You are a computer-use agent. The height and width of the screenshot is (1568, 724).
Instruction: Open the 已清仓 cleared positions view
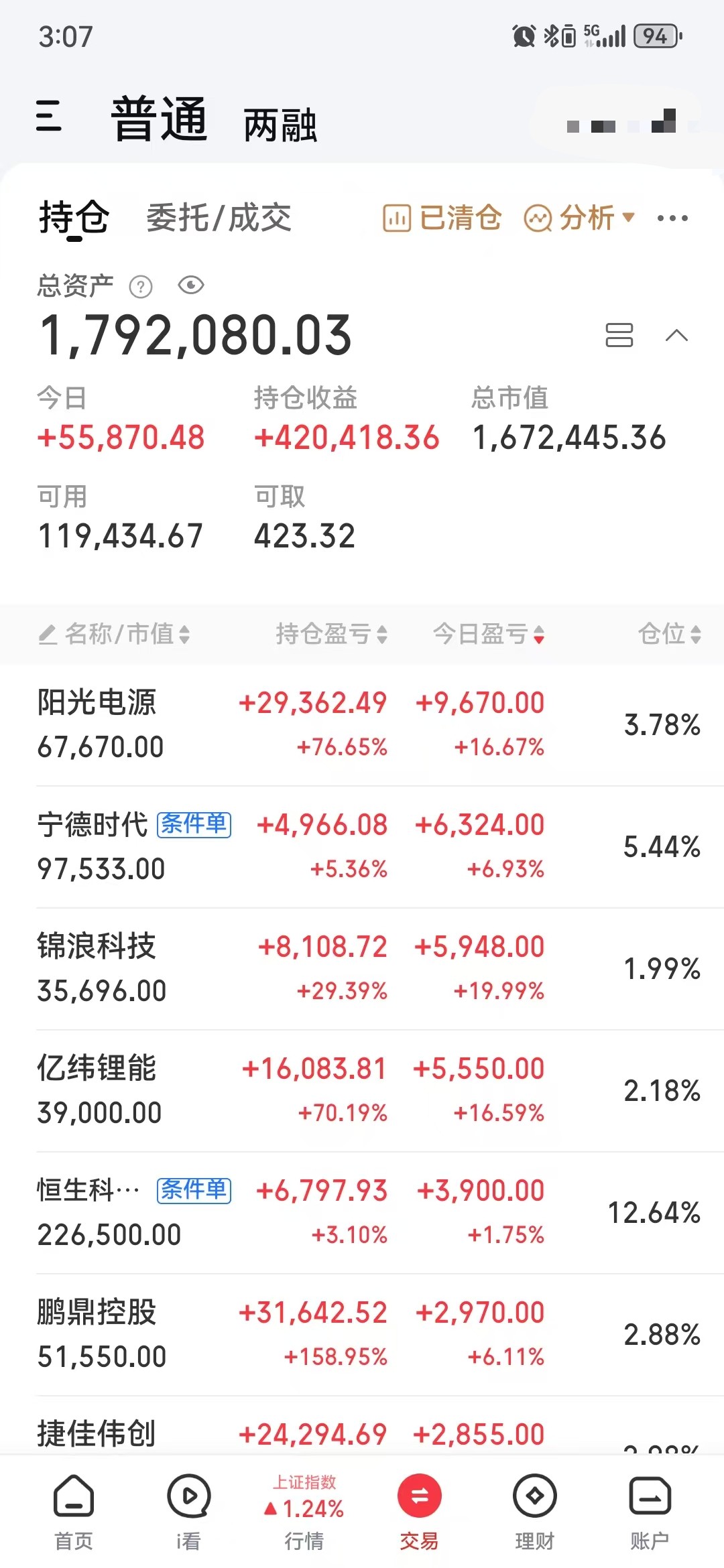442,218
